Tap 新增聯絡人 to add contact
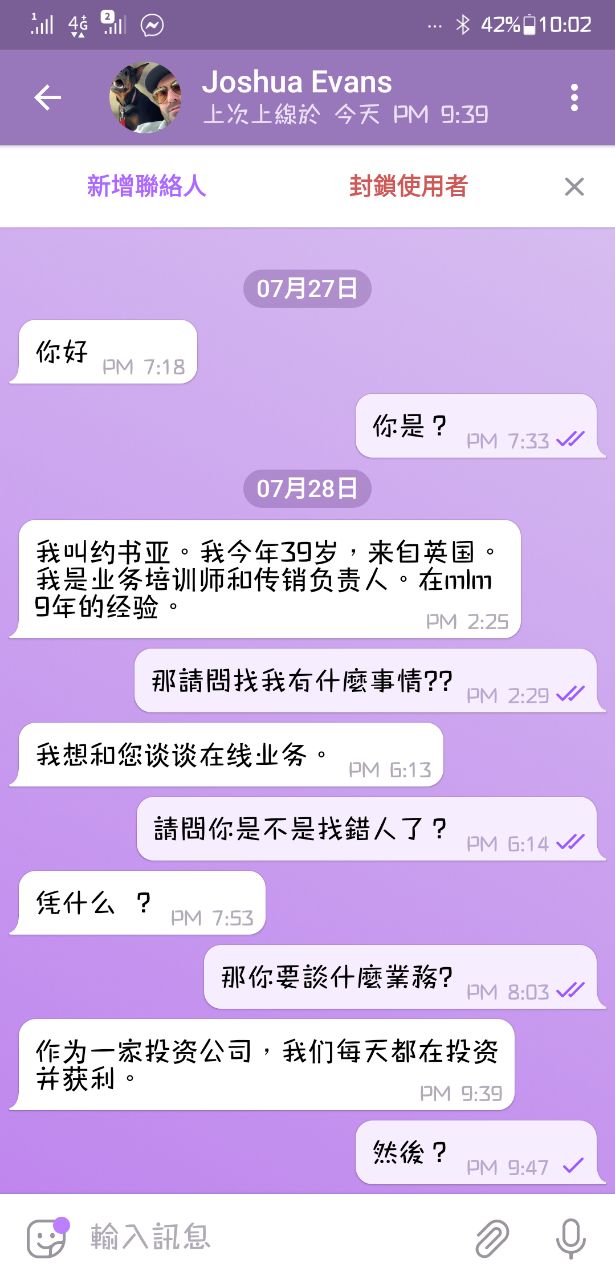This screenshot has width=615, height=1280. click(x=146, y=186)
